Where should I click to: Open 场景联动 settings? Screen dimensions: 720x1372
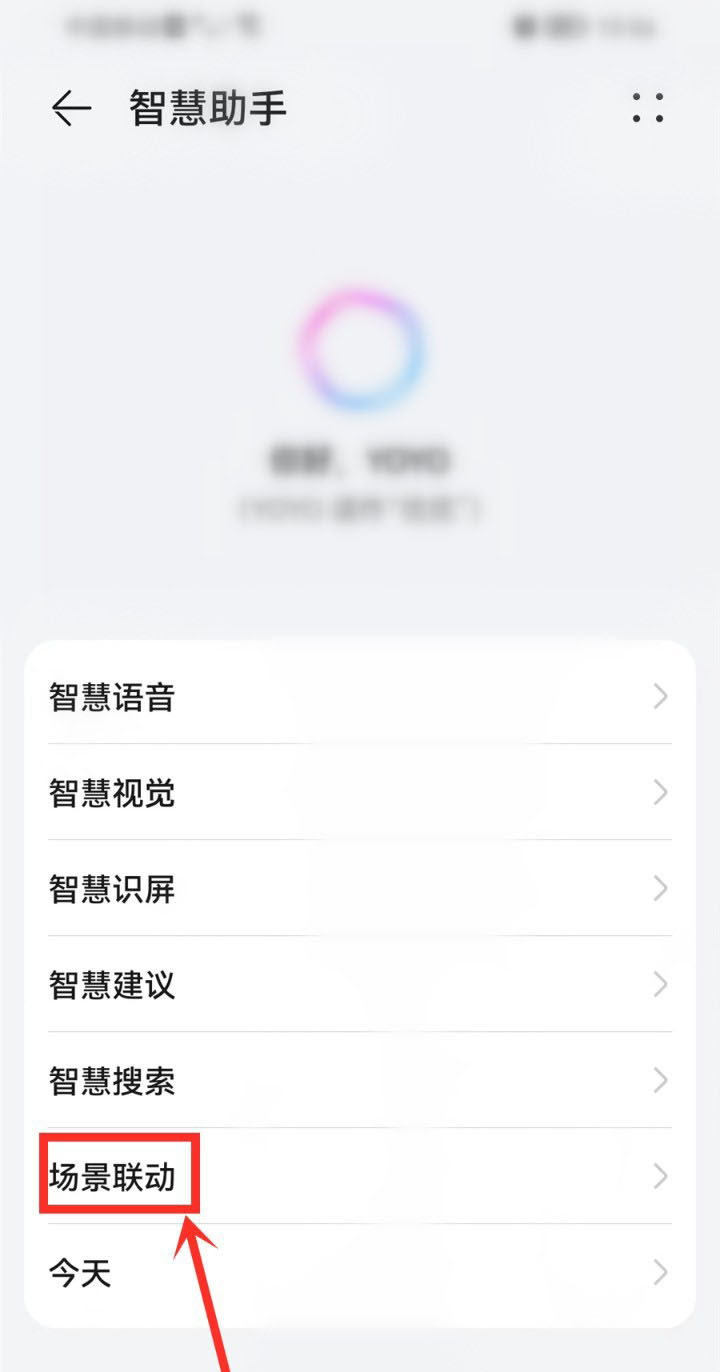(360, 1176)
